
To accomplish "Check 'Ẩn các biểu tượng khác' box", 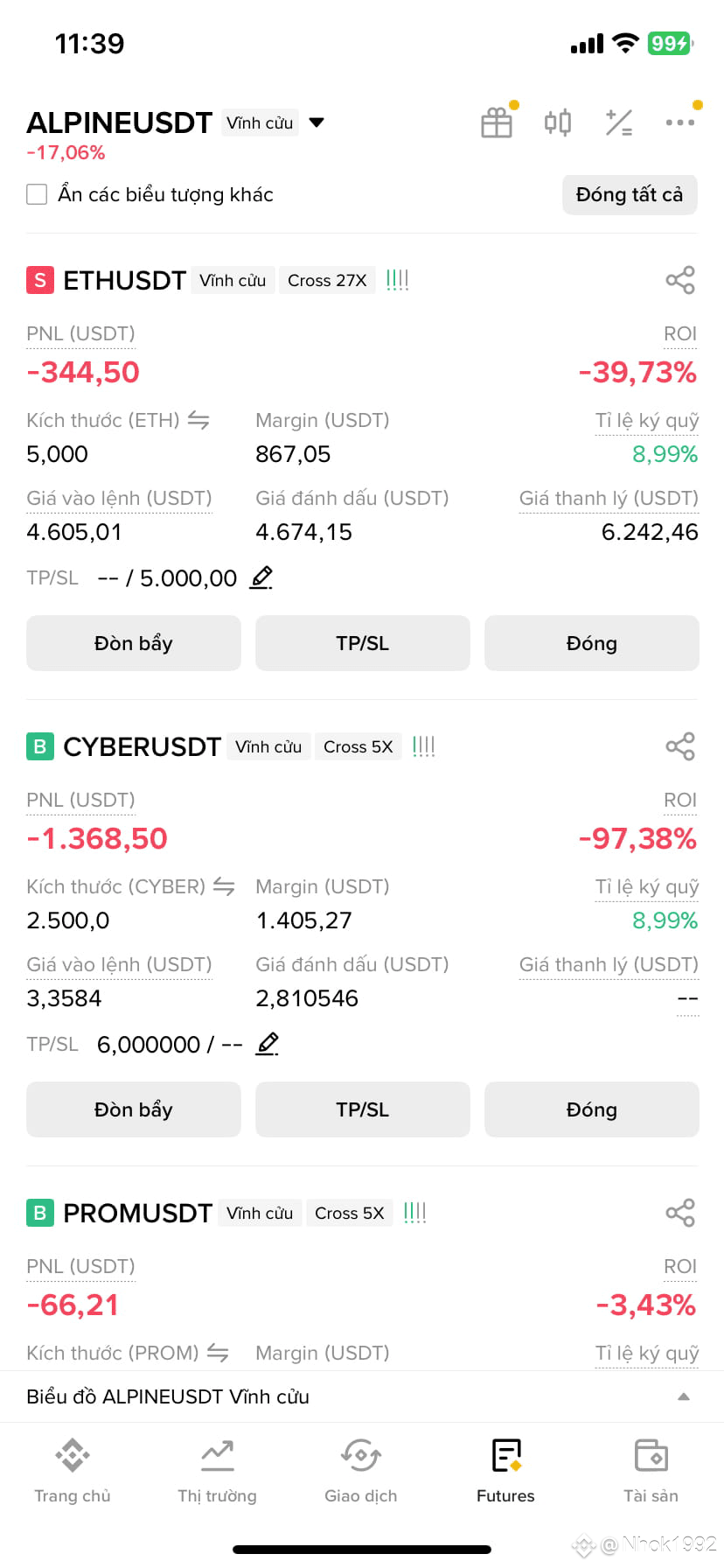I will pos(37,194).
